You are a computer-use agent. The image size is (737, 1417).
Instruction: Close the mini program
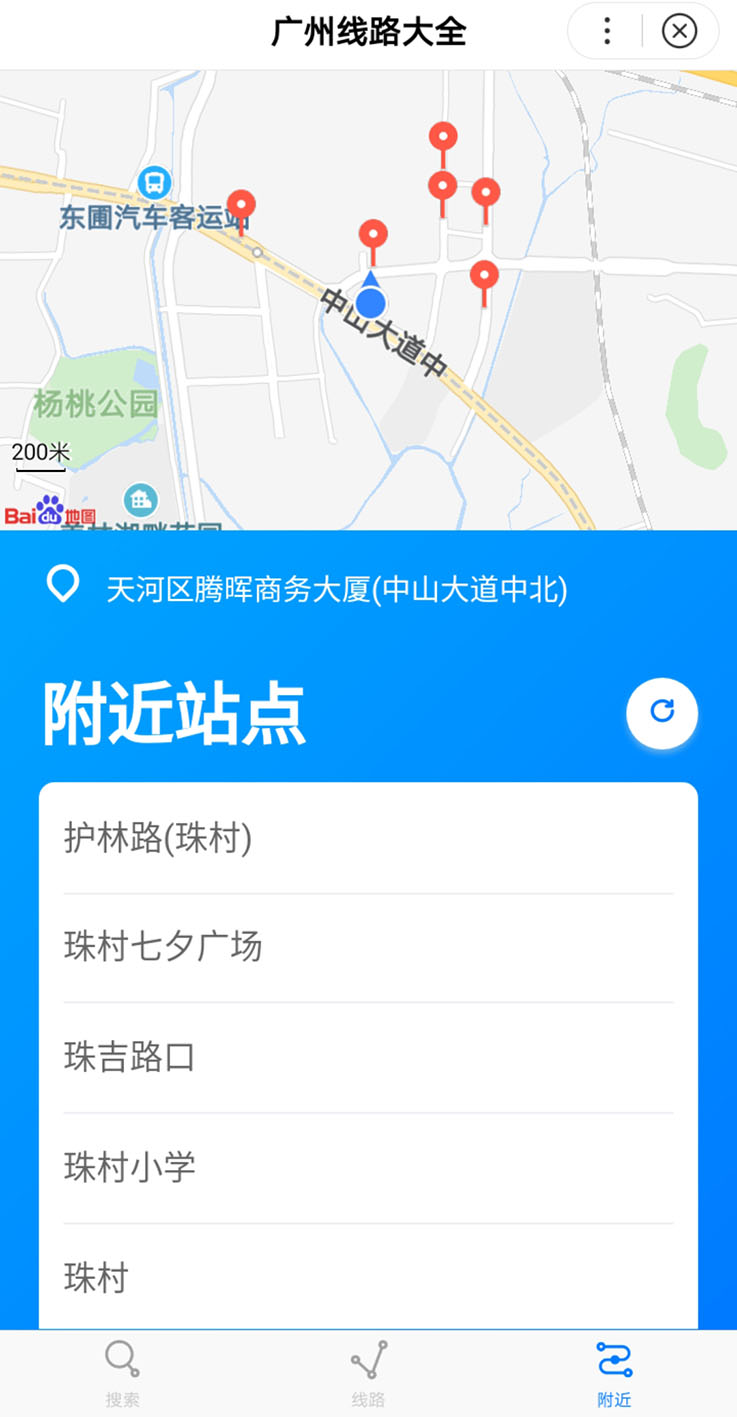(x=679, y=31)
